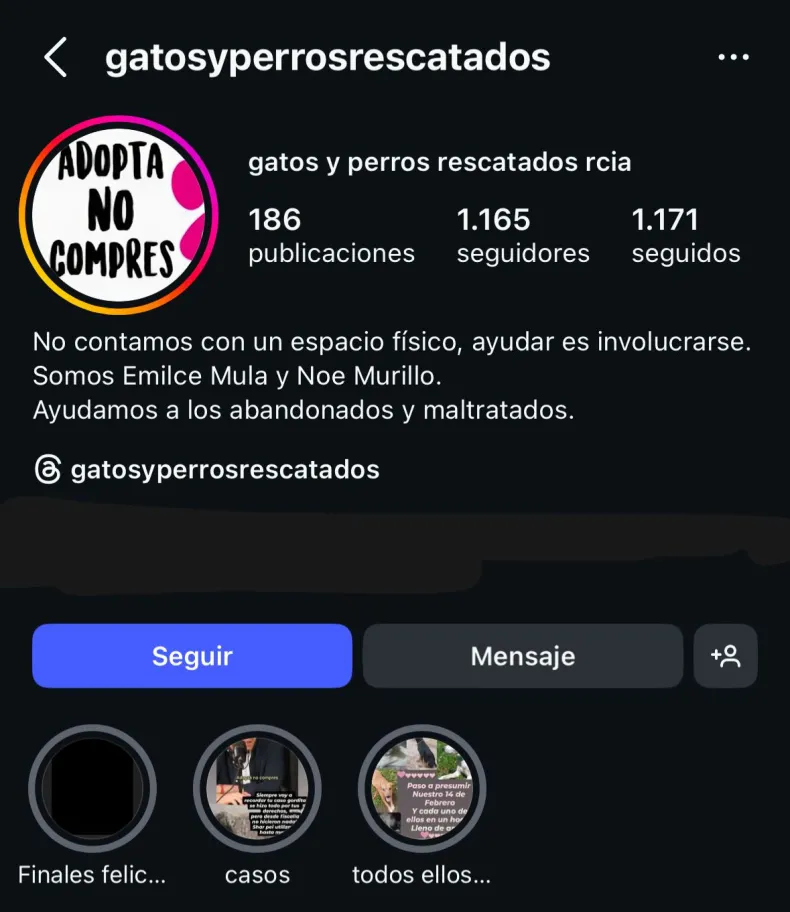Open the casos story highlight
This screenshot has height=912, width=790.
coord(257,789)
